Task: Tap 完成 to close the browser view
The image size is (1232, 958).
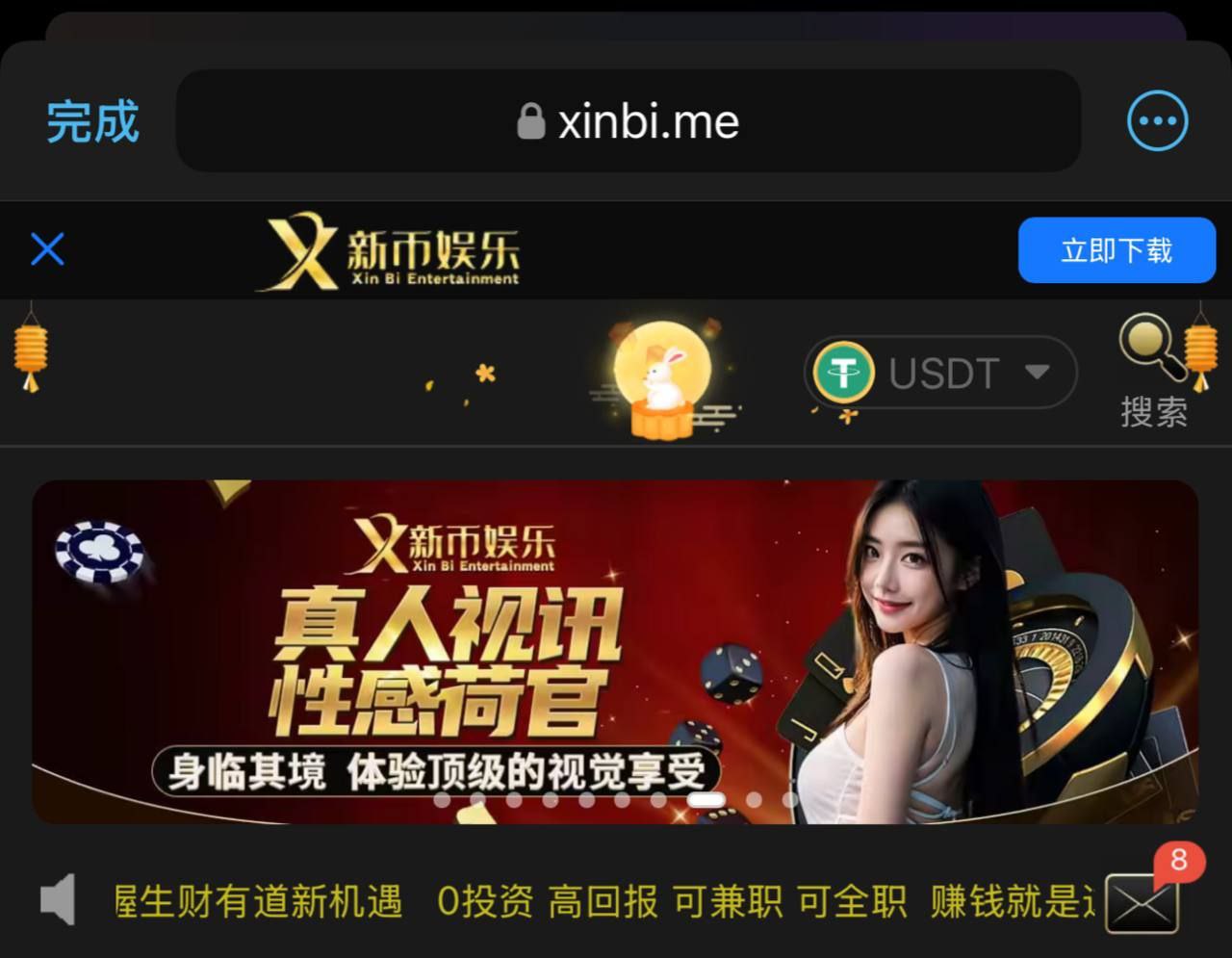Action: [92, 122]
